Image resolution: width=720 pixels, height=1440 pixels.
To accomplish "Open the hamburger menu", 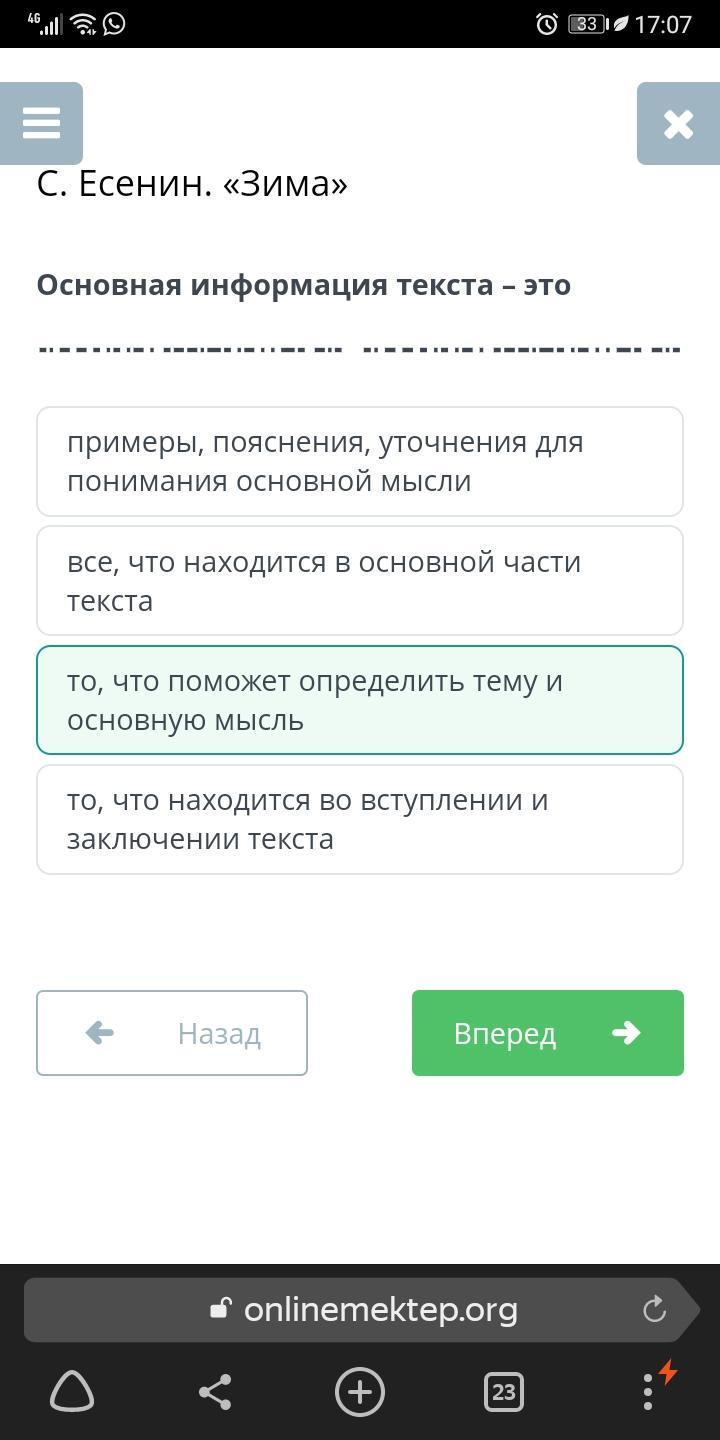I will click(x=41, y=124).
